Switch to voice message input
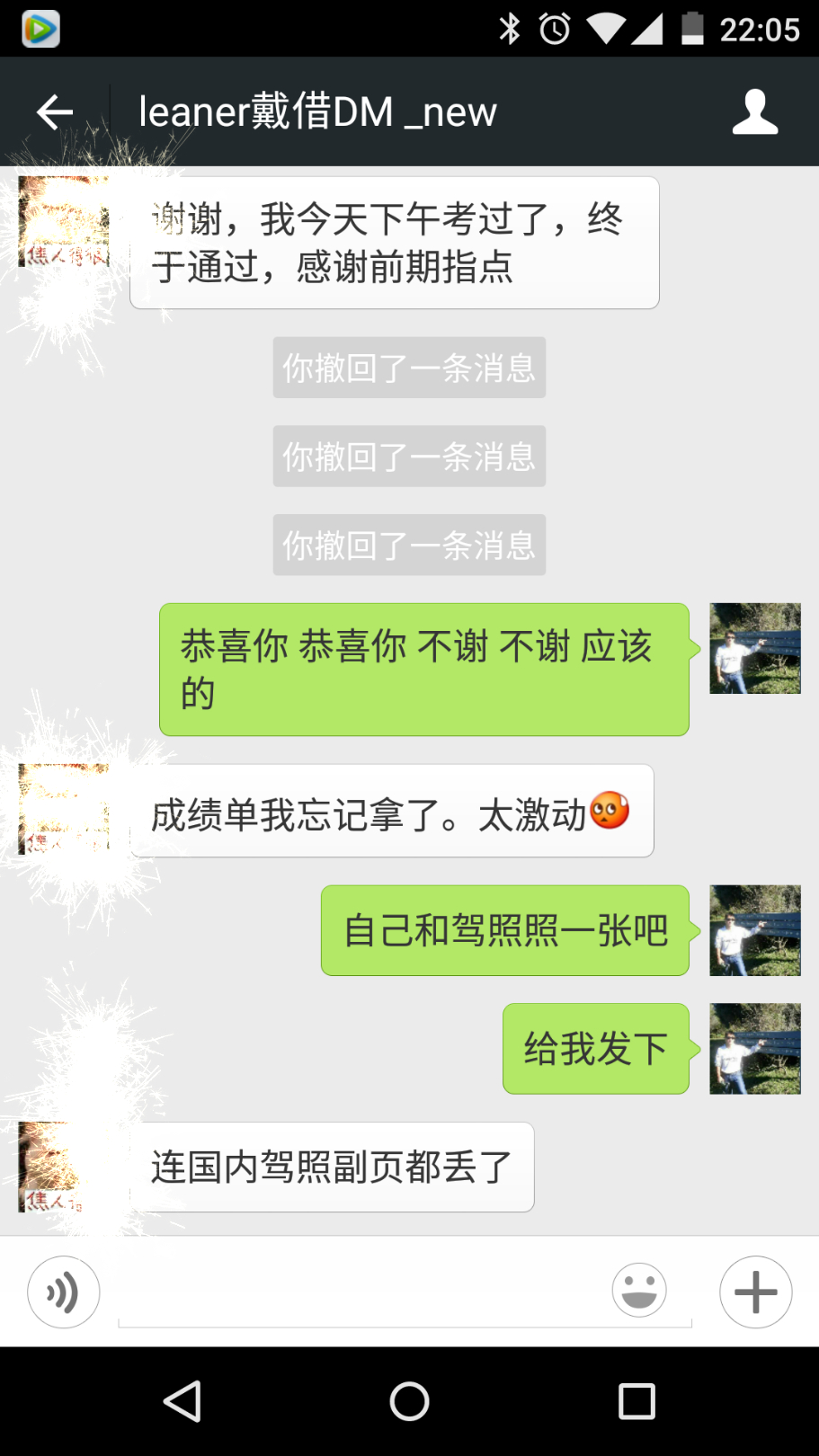Viewport: 819px width, 1456px height. (63, 1292)
